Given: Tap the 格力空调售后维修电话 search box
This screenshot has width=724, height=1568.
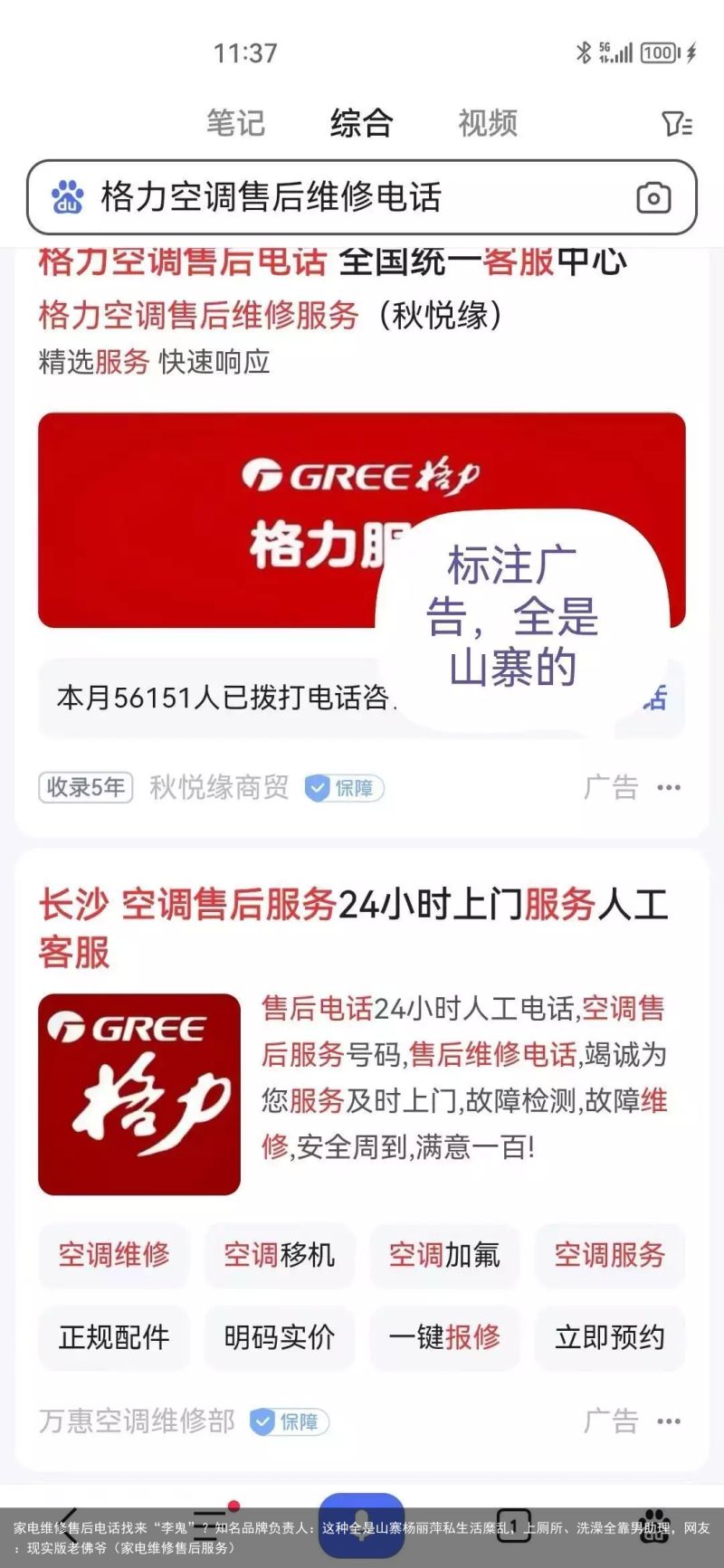Looking at the screenshot, I should click(x=362, y=197).
